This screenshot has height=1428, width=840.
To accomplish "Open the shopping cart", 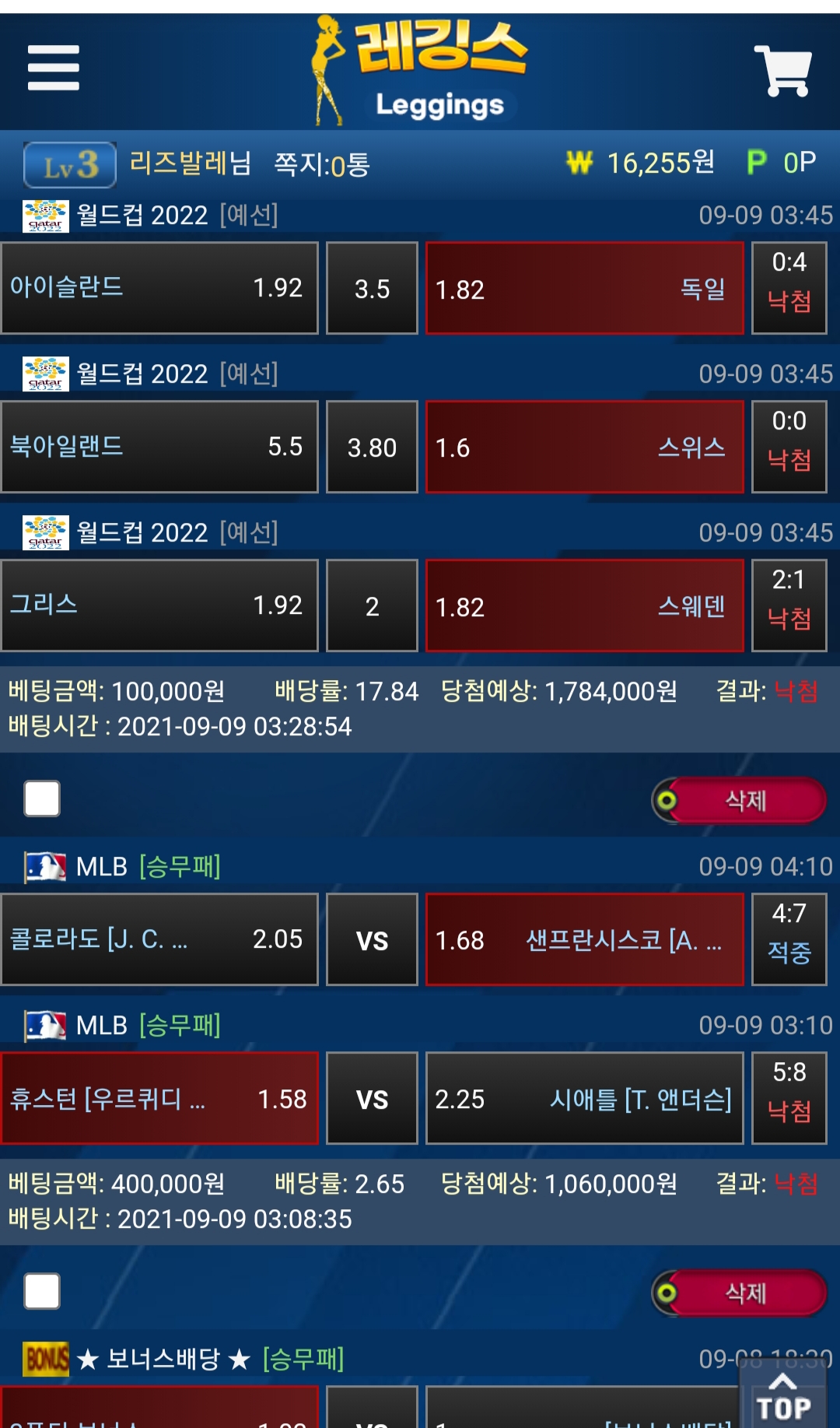I will [x=783, y=70].
